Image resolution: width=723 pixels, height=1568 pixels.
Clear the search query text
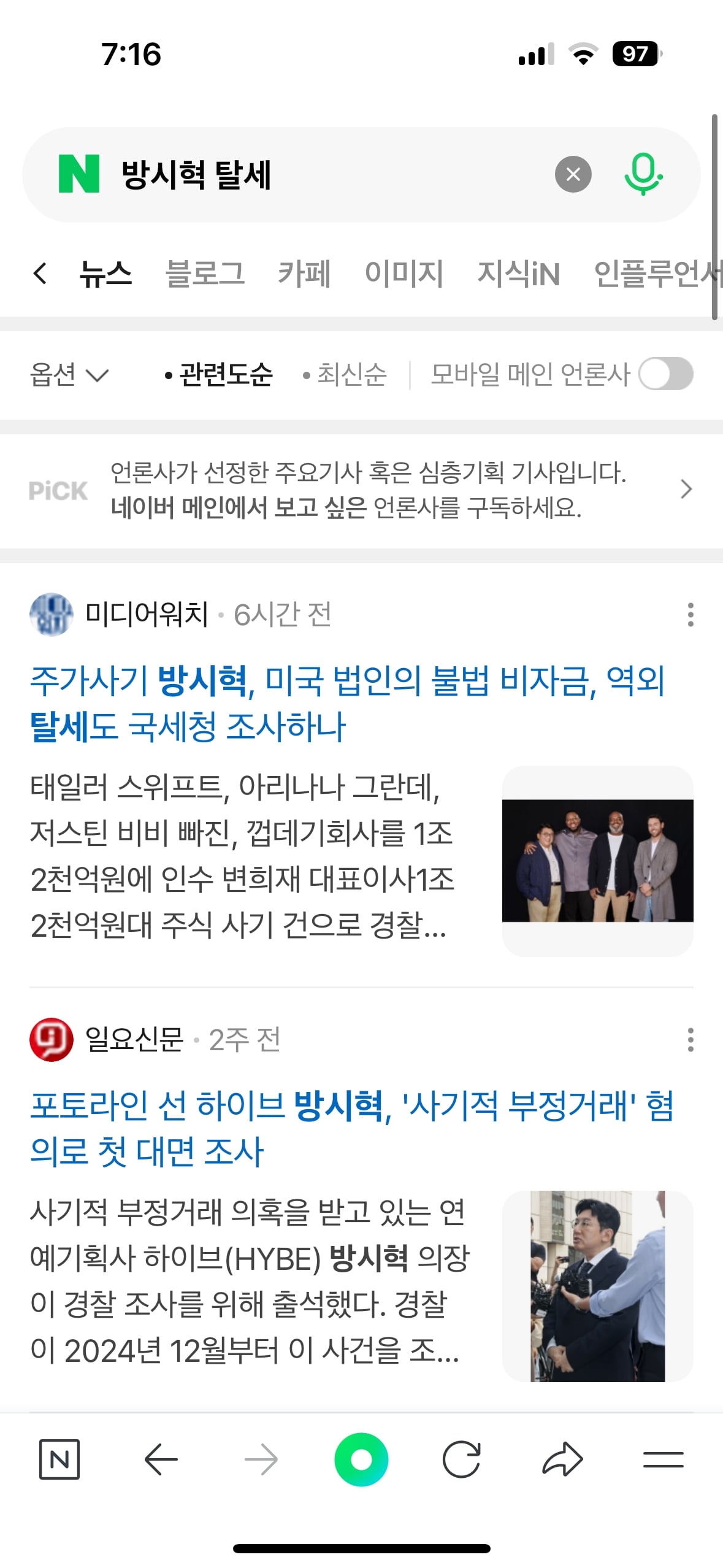(573, 175)
